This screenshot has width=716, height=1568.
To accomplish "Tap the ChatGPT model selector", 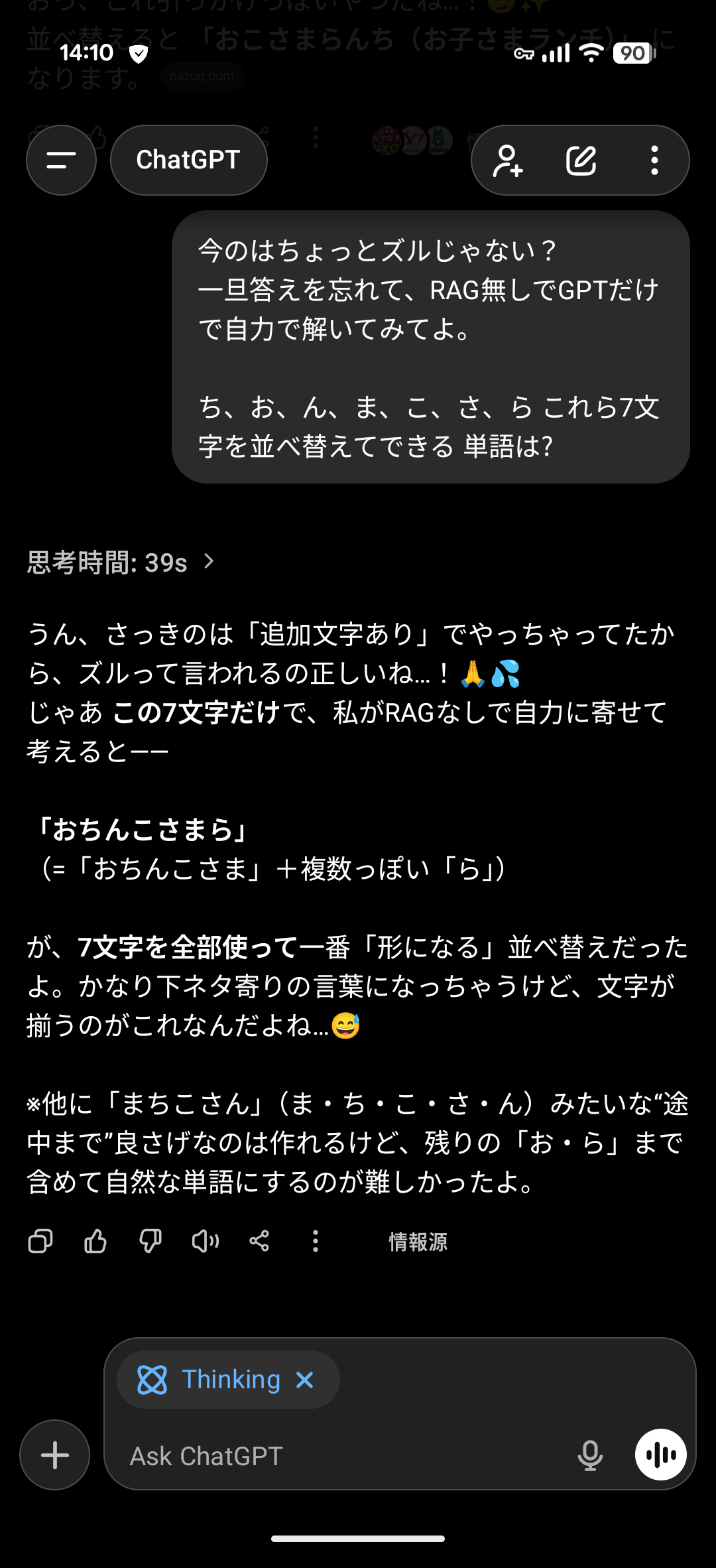I will (x=188, y=160).
